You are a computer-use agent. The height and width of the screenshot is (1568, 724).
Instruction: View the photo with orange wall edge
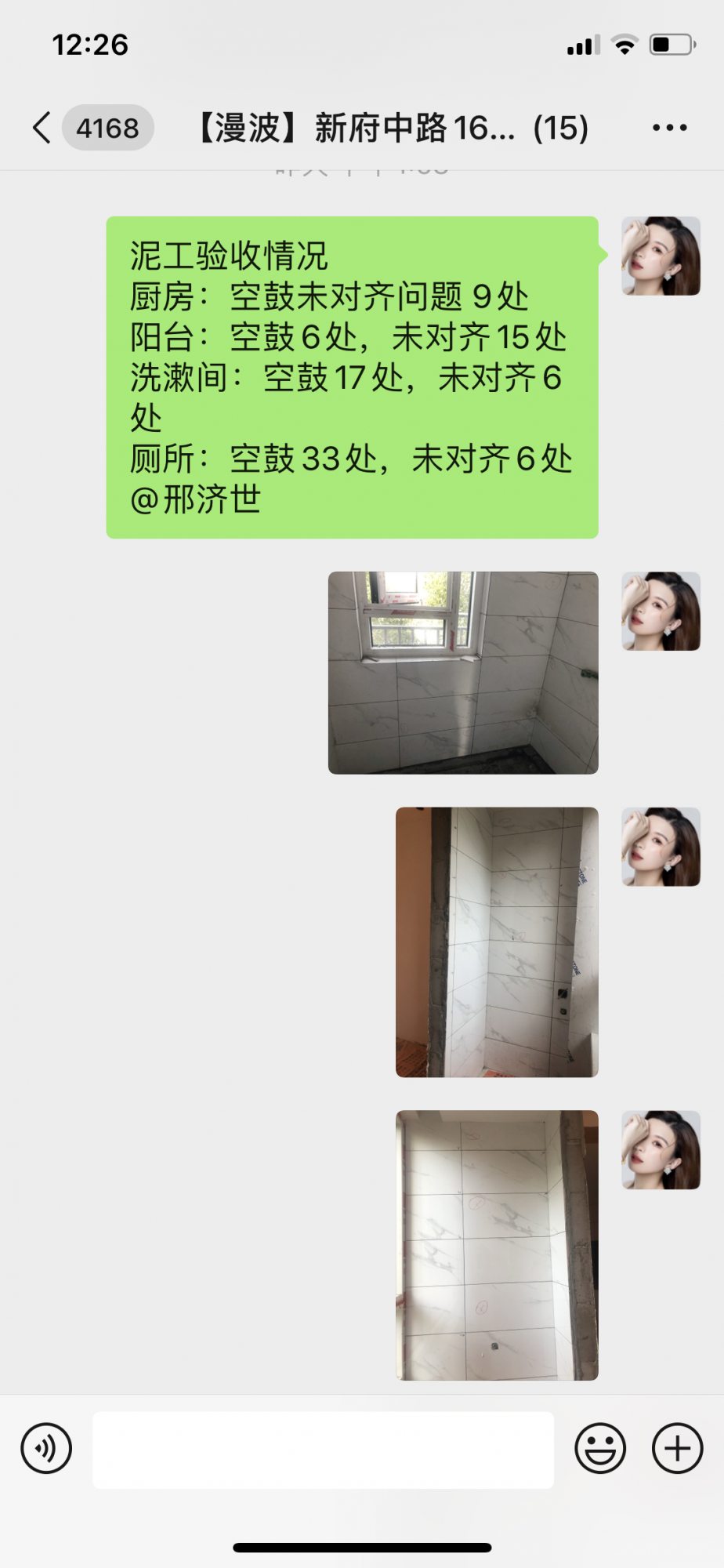[x=497, y=942]
